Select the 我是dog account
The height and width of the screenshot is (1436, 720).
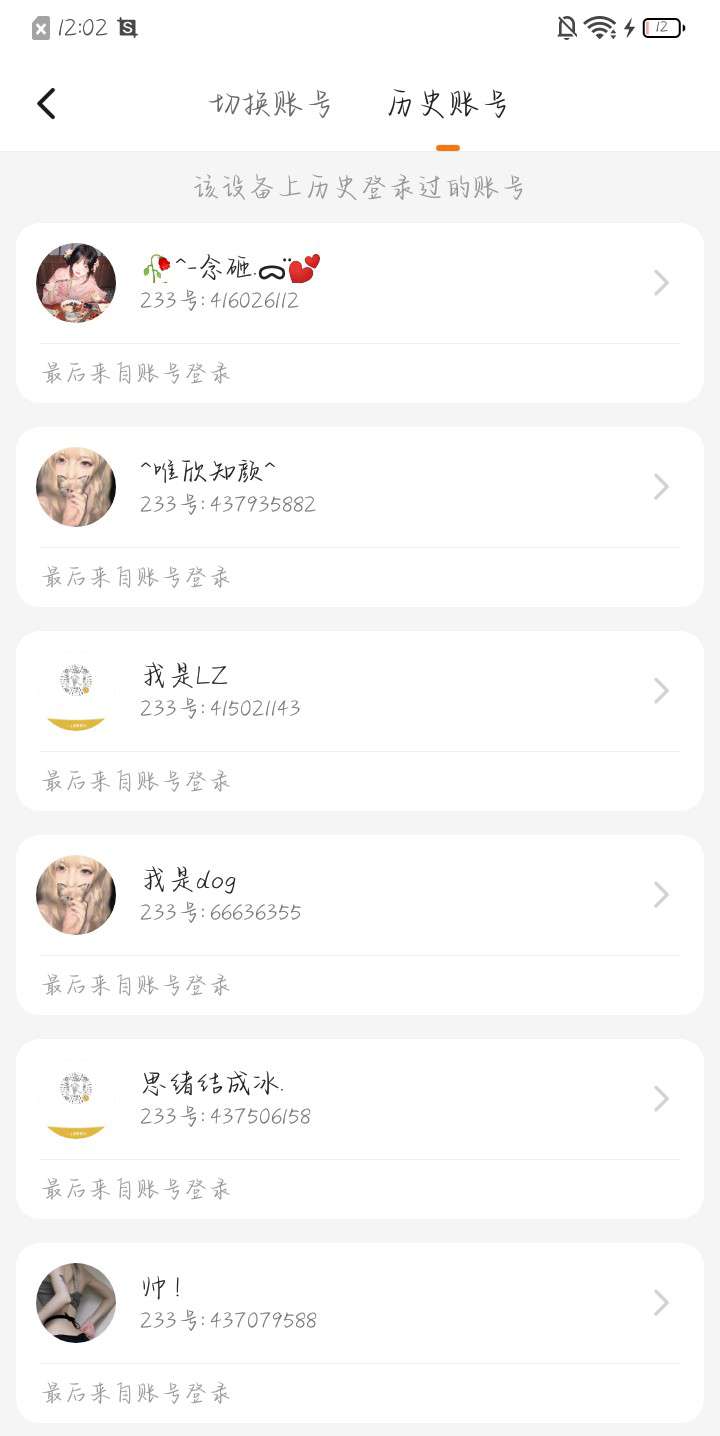click(x=360, y=896)
